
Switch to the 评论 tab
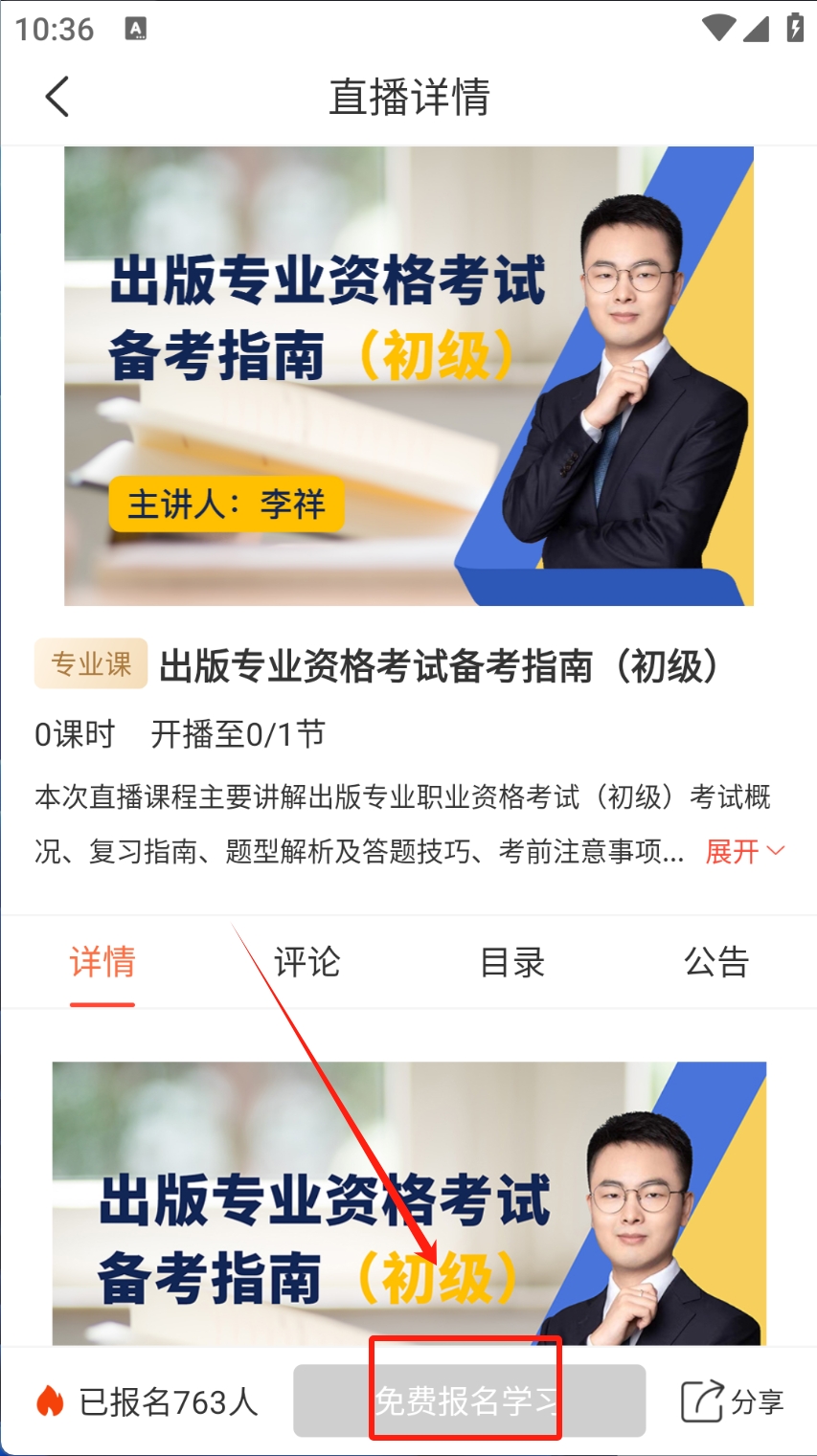(306, 962)
